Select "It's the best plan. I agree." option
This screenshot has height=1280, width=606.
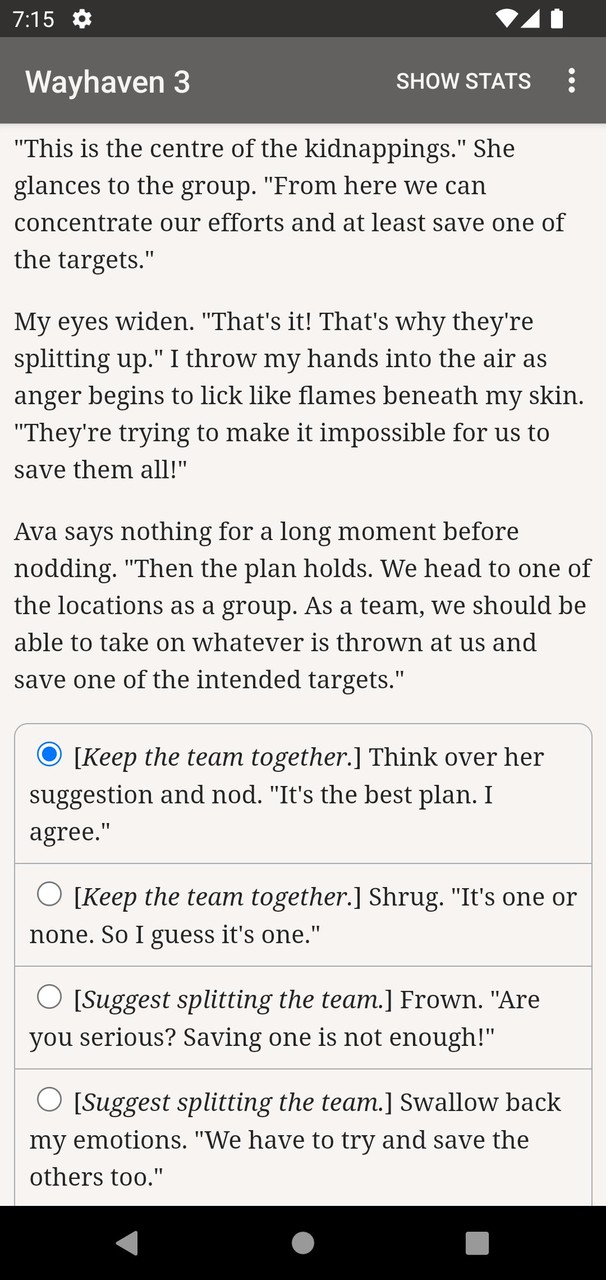tap(50, 755)
